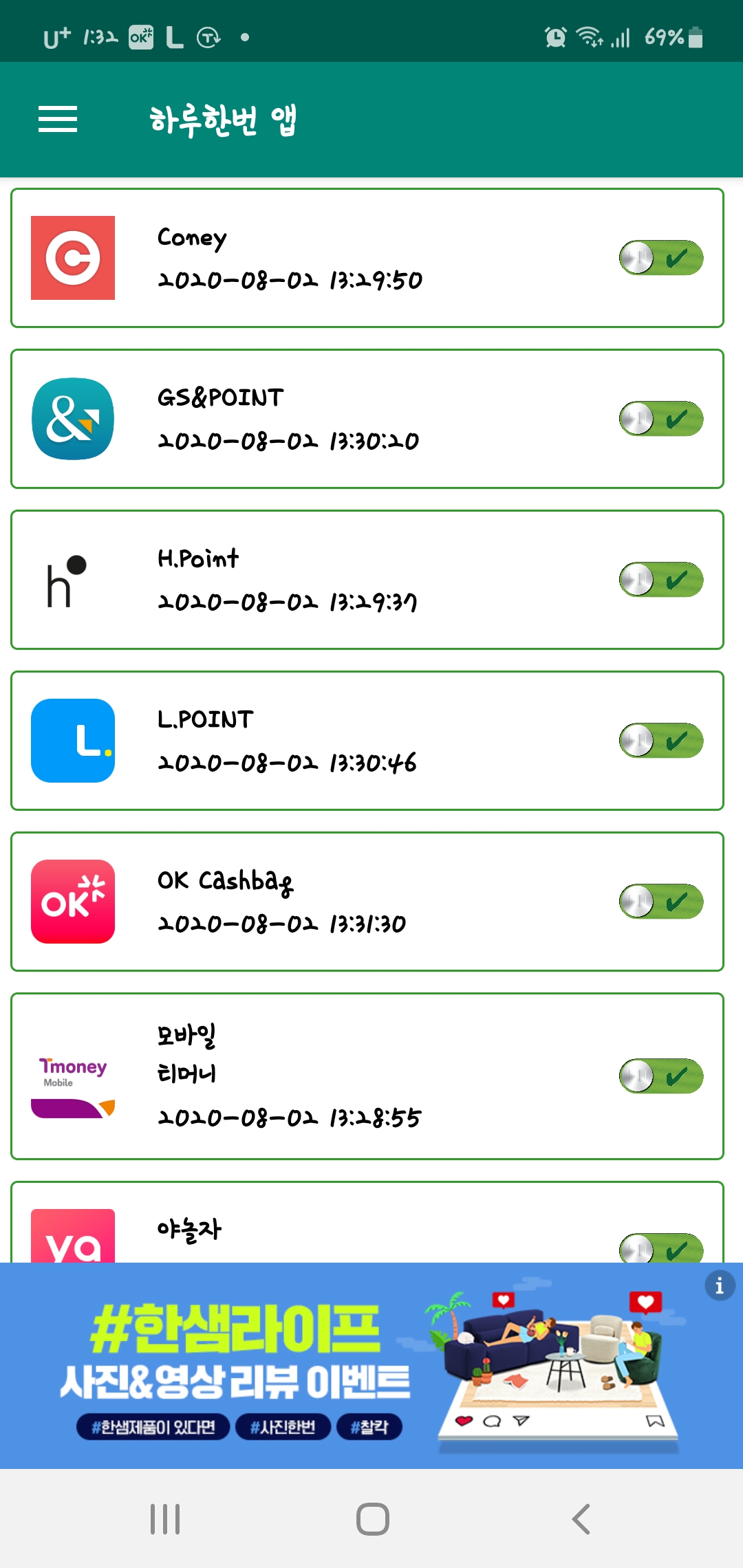Tap the ad info icon
The width and height of the screenshot is (743, 1568).
tap(720, 1285)
